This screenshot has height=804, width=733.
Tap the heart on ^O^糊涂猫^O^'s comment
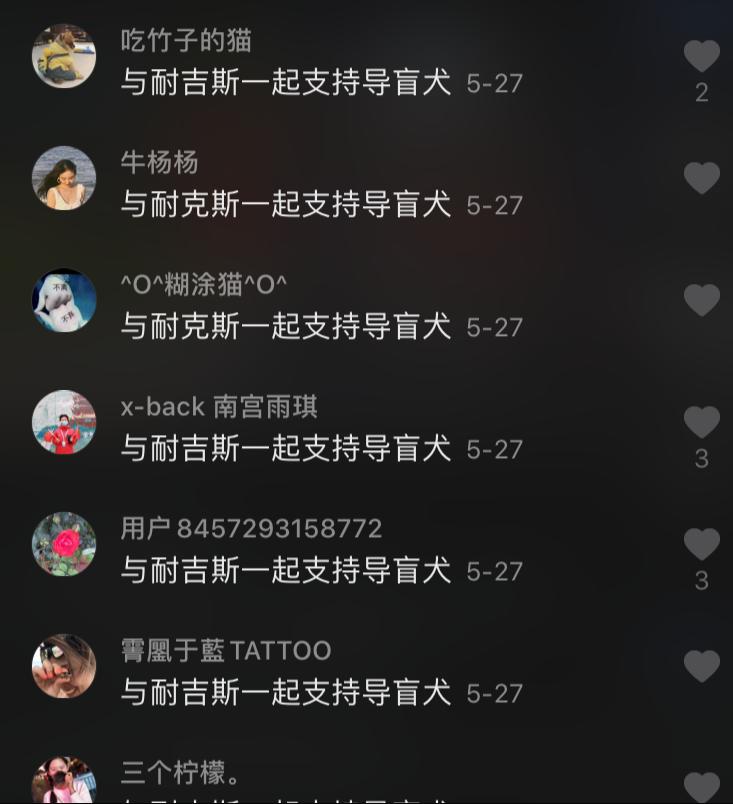pos(701,301)
